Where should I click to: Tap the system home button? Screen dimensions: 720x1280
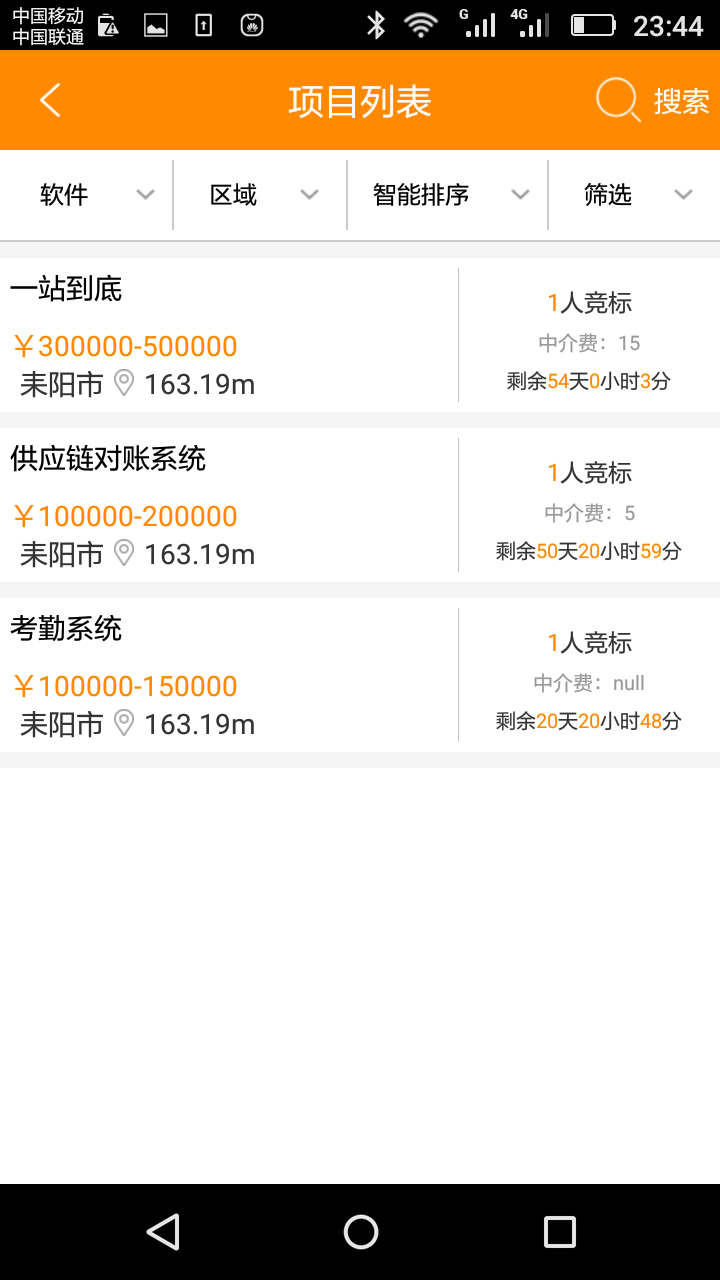tap(360, 1232)
